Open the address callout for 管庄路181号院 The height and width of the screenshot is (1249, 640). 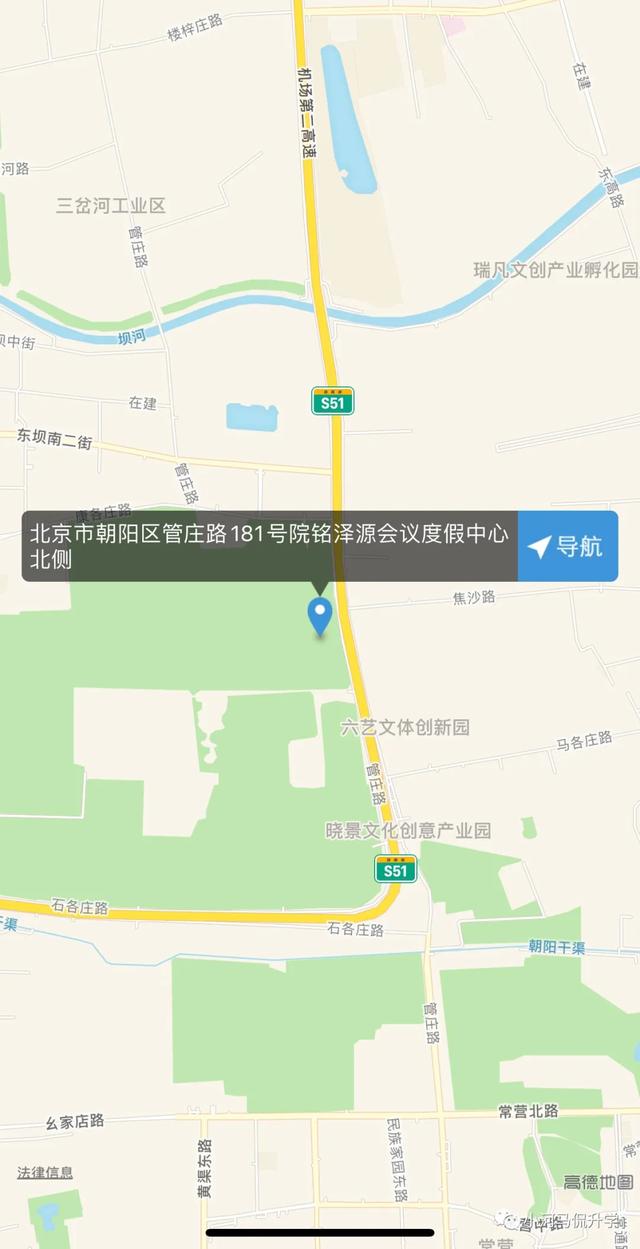(x=270, y=546)
